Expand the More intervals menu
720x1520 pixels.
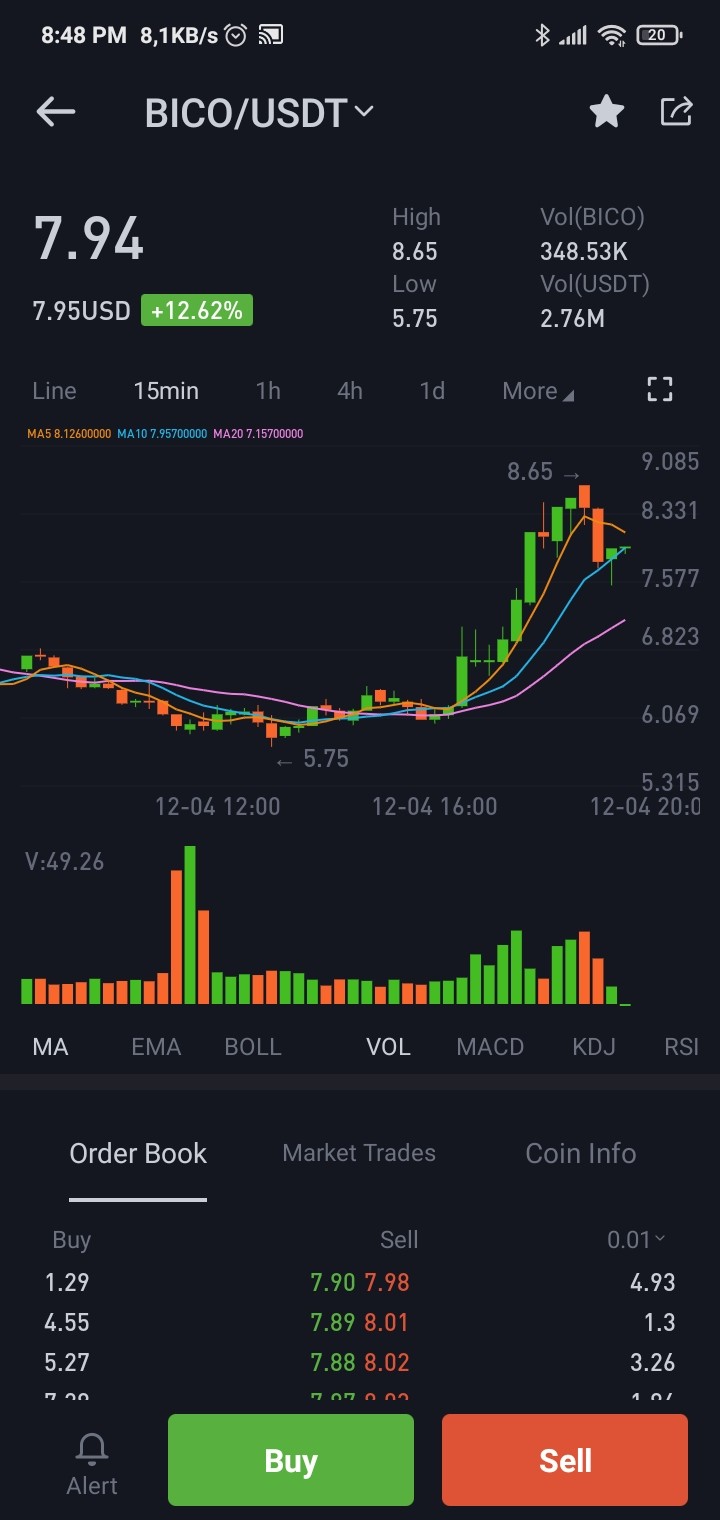pyautogui.click(x=538, y=391)
